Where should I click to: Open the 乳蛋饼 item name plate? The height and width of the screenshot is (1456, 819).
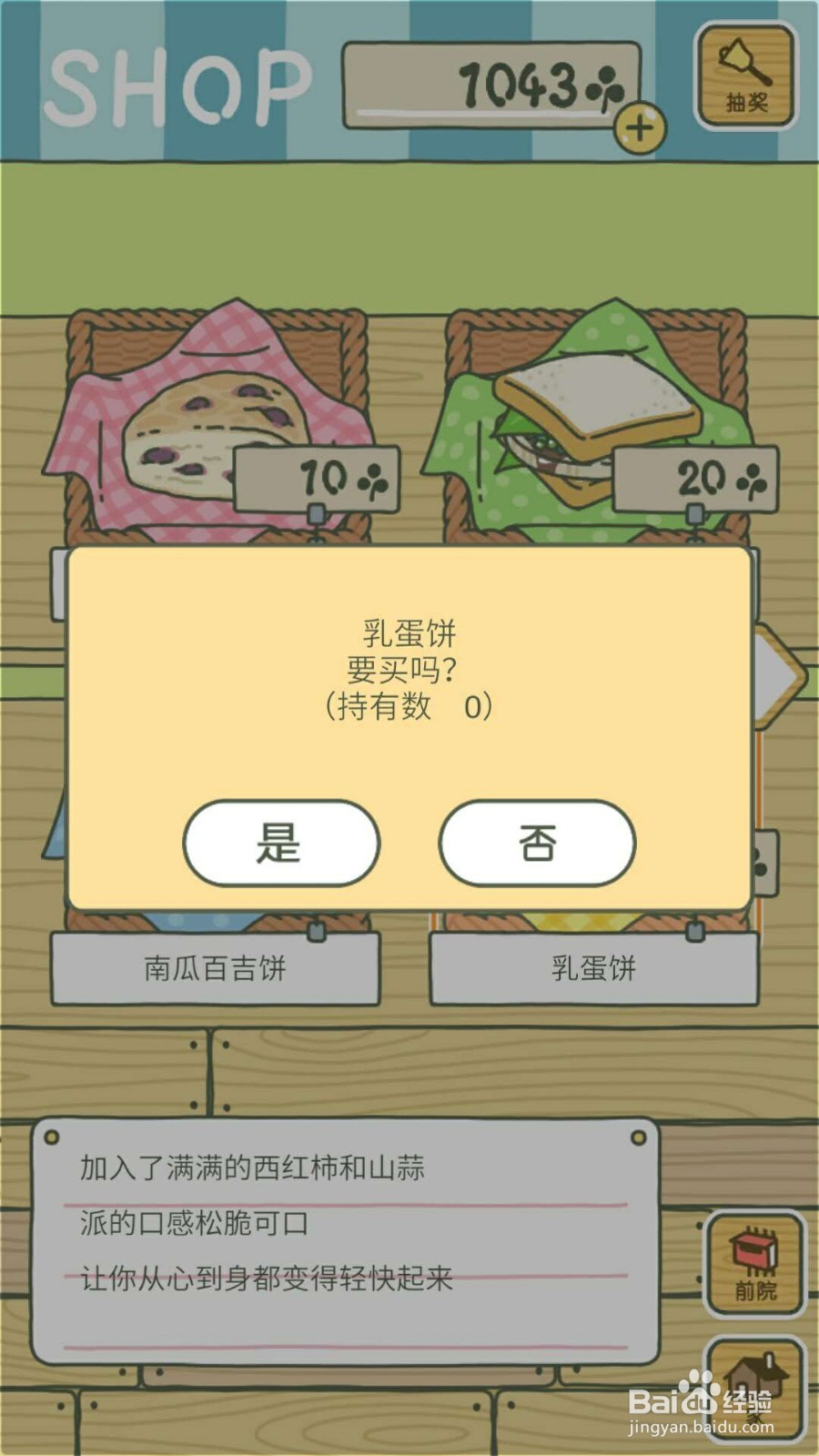coord(591,969)
